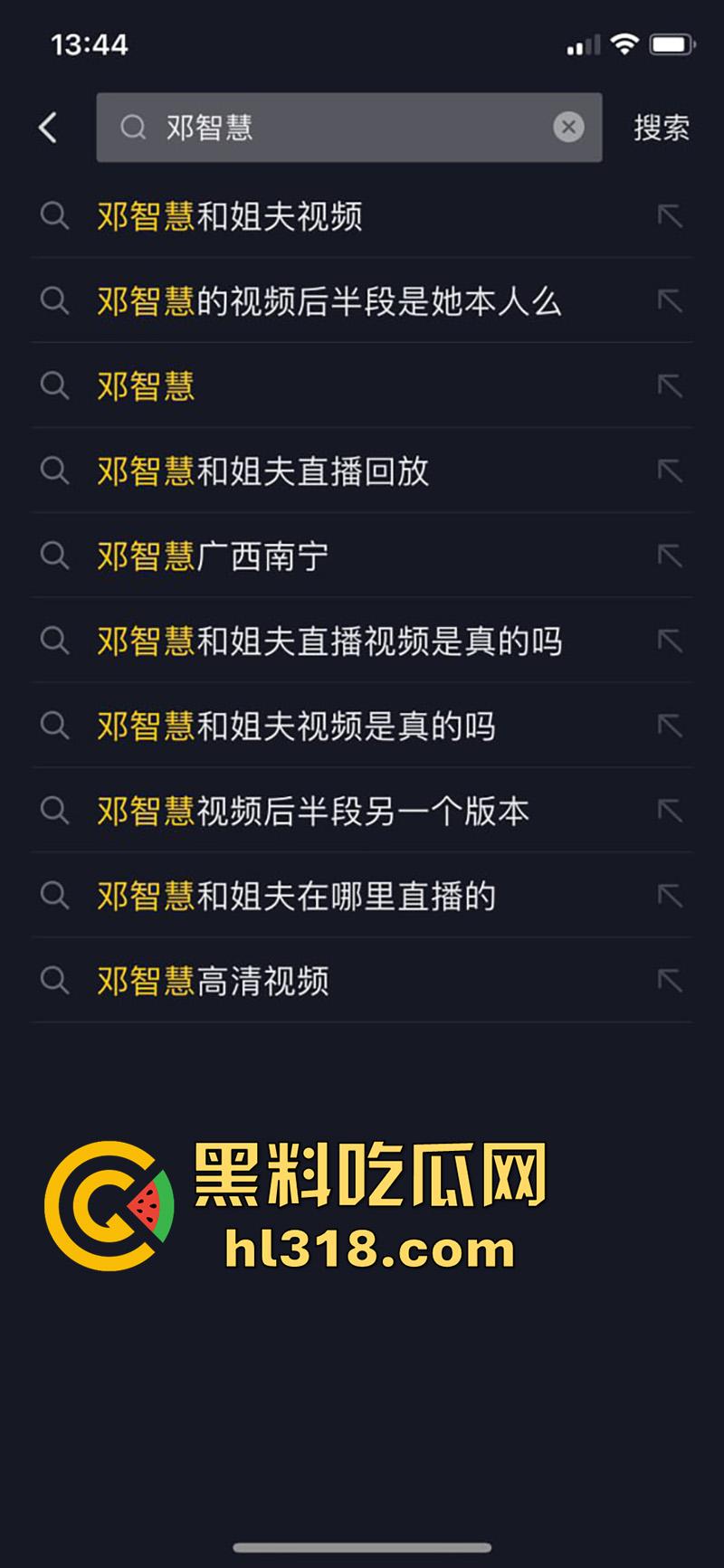
Task: Tap the fill arrow next to 邓智慧广西南宁
Action: click(671, 556)
